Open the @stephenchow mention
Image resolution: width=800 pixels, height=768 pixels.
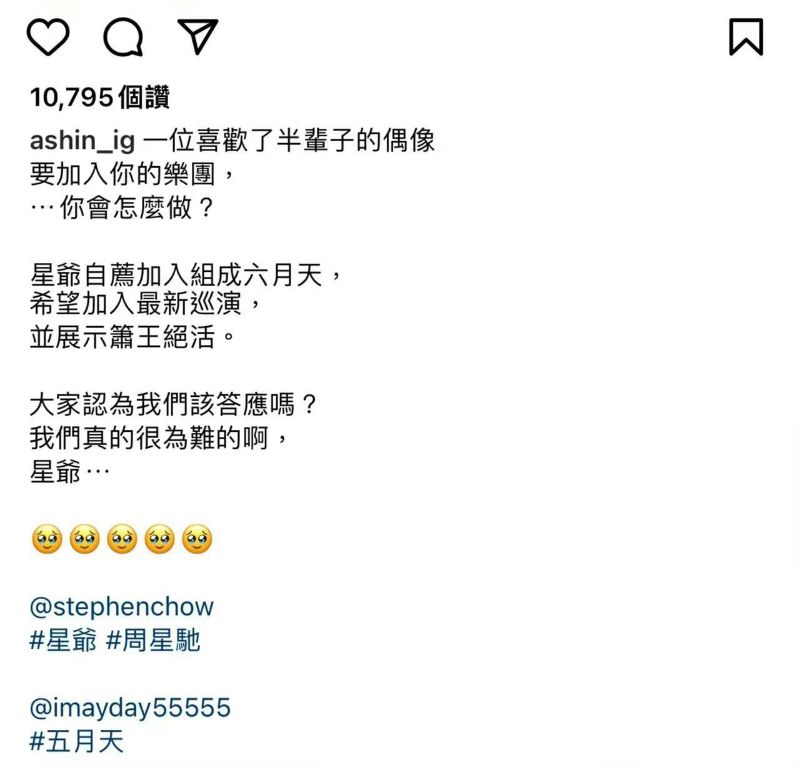coord(122,607)
